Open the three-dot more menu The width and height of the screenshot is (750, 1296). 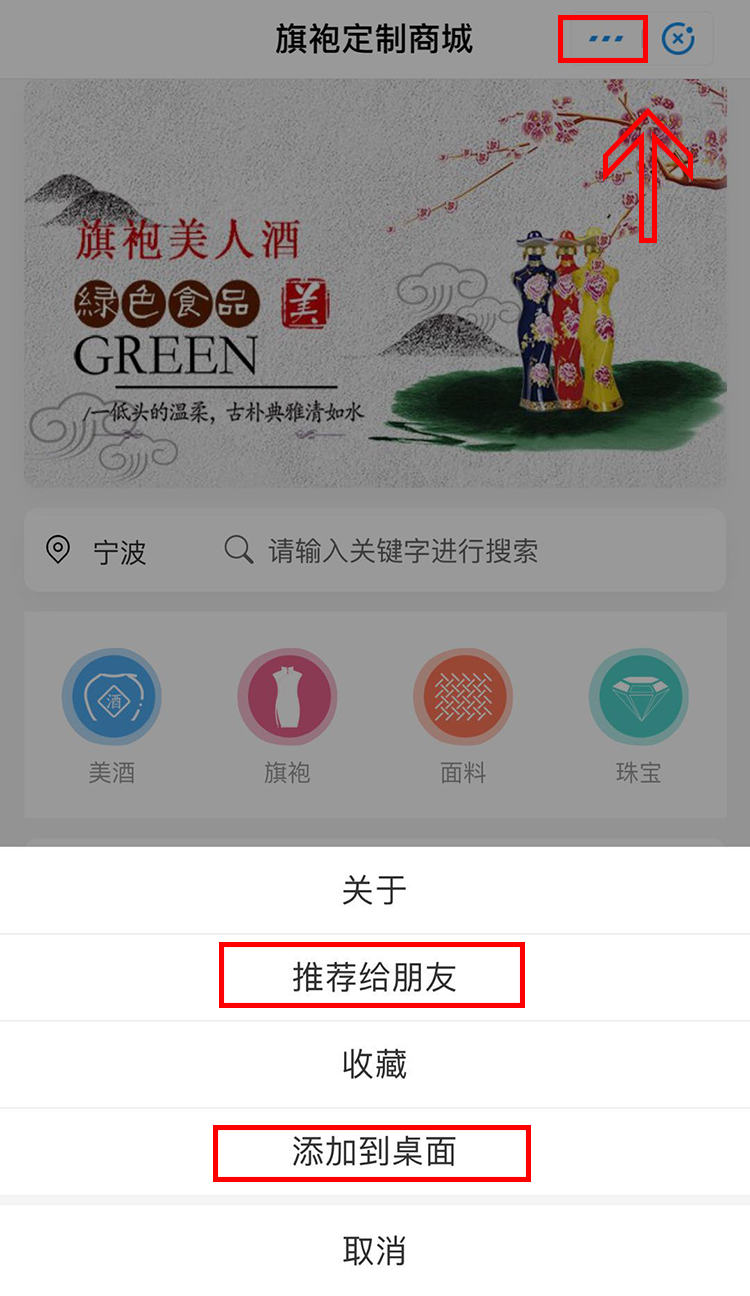coord(605,40)
